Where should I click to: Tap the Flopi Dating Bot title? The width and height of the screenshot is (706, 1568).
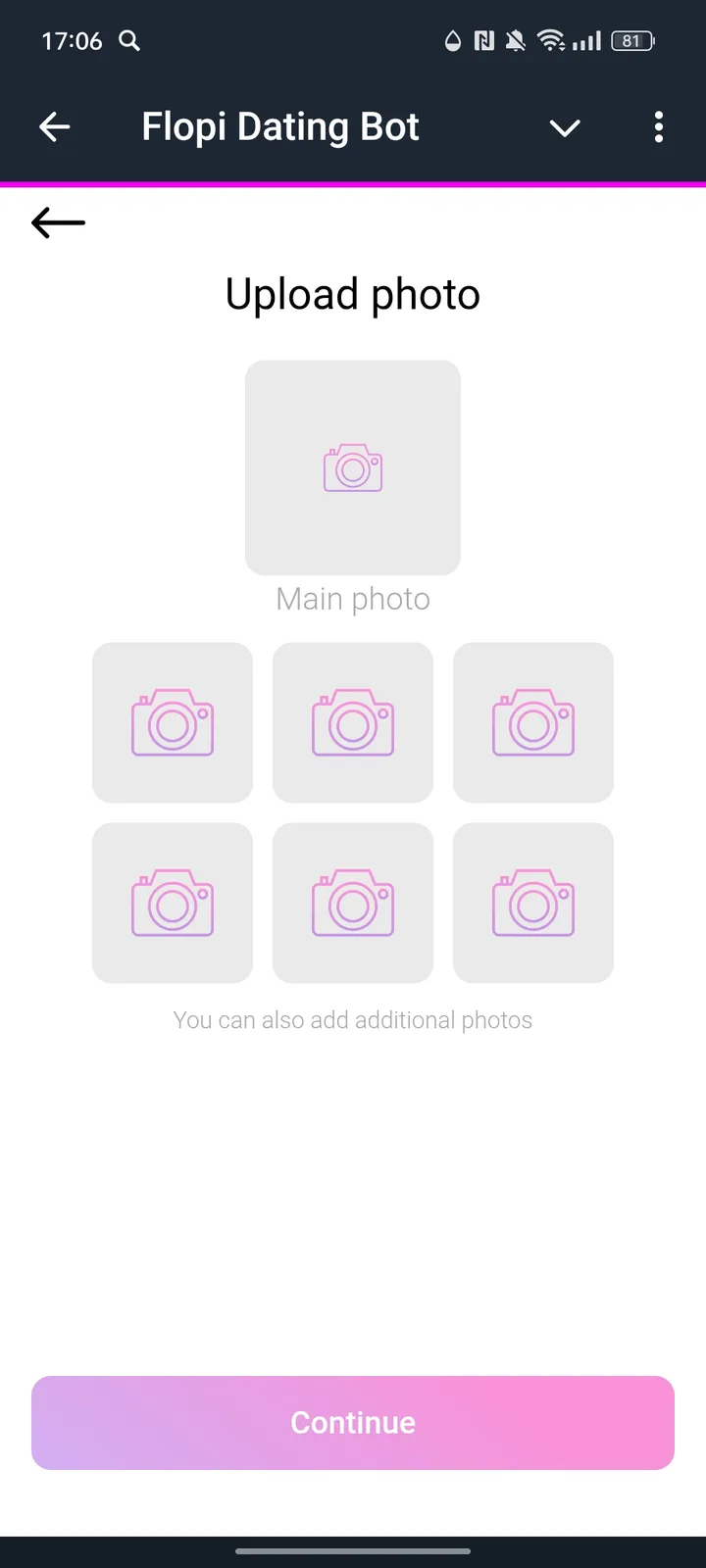coord(280,127)
